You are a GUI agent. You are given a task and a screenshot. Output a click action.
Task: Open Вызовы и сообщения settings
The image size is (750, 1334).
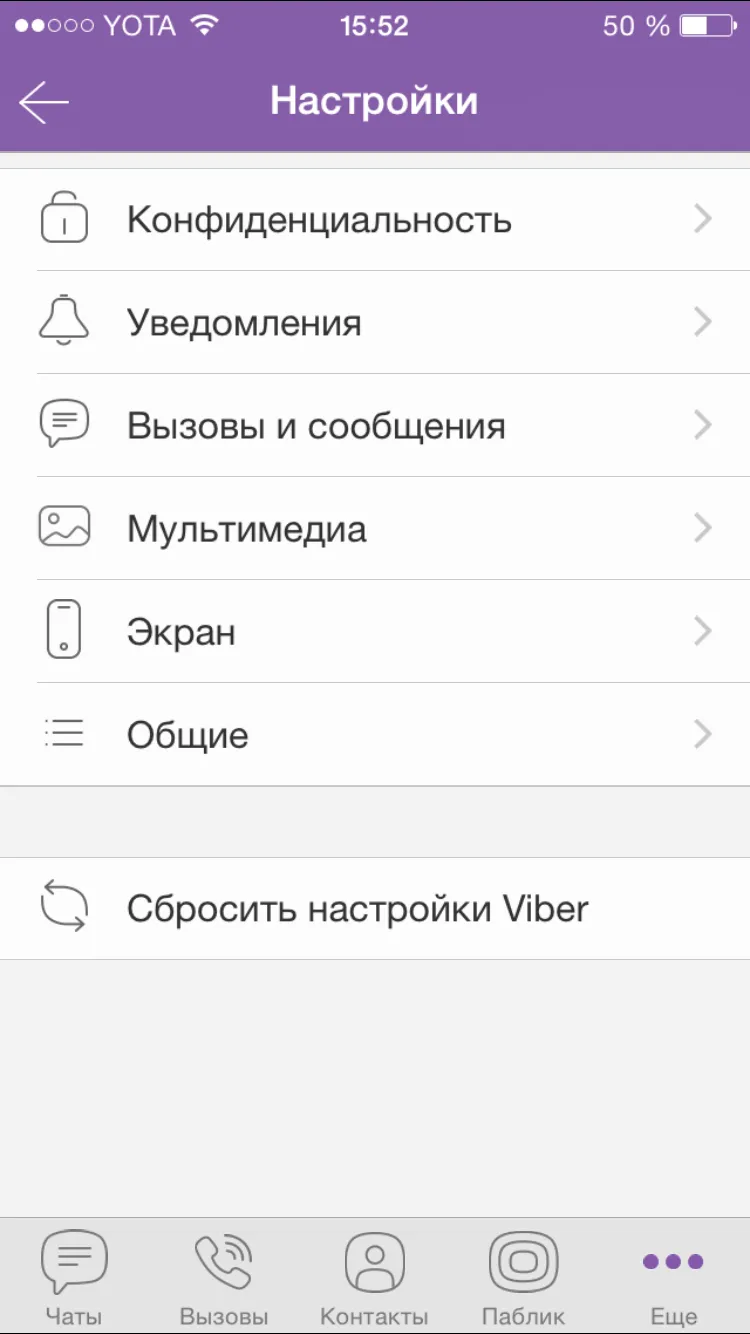[375, 426]
